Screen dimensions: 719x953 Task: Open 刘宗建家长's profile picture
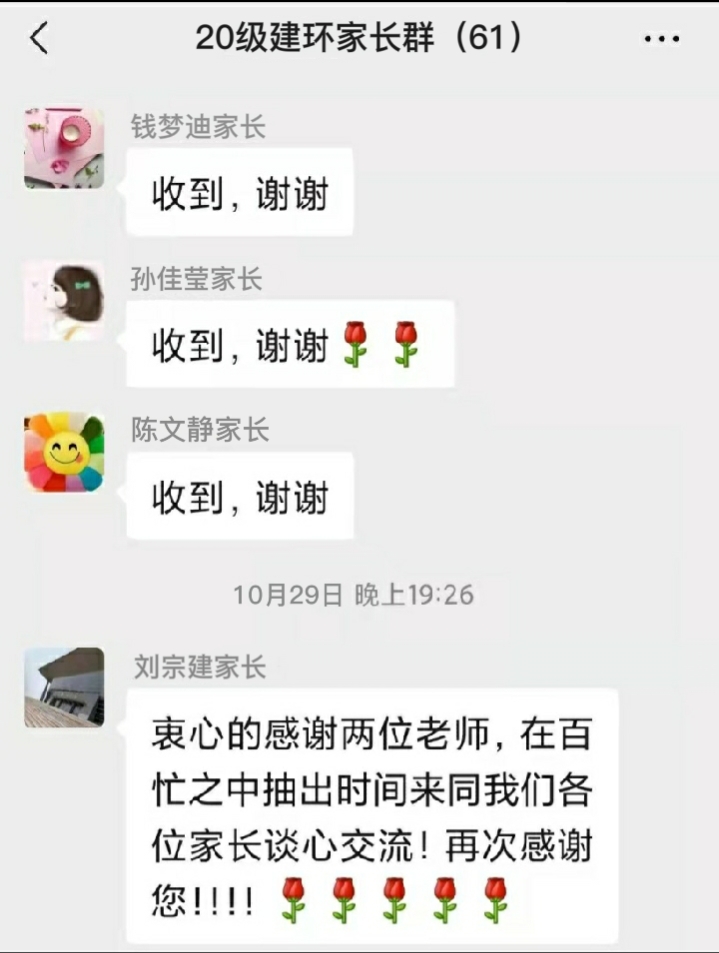click(x=64, y=686)
